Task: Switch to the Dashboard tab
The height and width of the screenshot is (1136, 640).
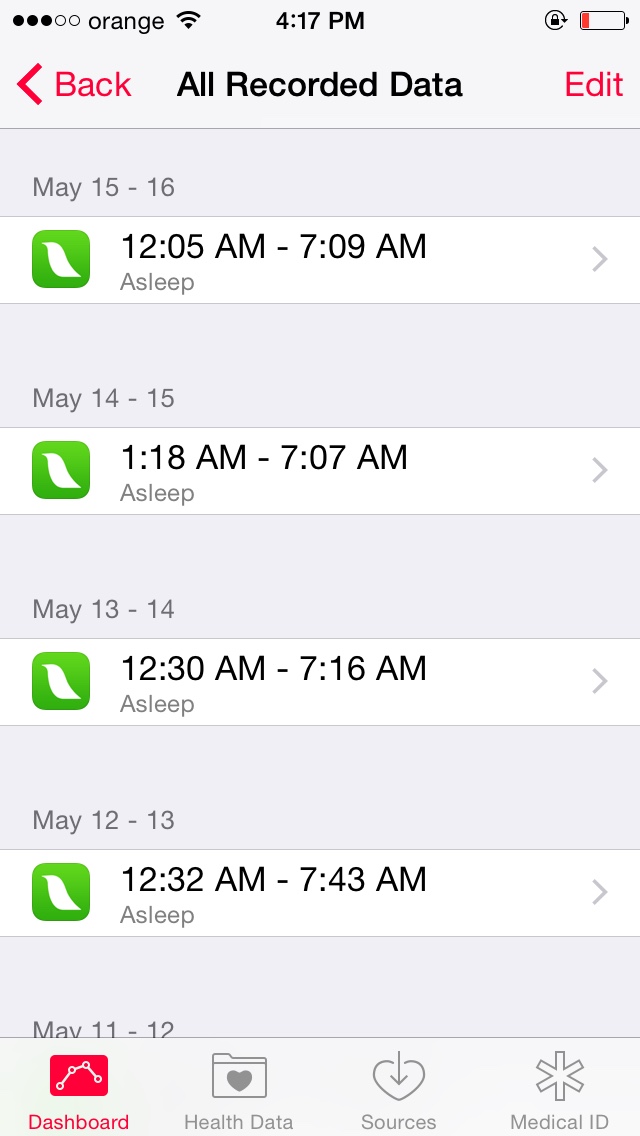Action: [79, 1090]
